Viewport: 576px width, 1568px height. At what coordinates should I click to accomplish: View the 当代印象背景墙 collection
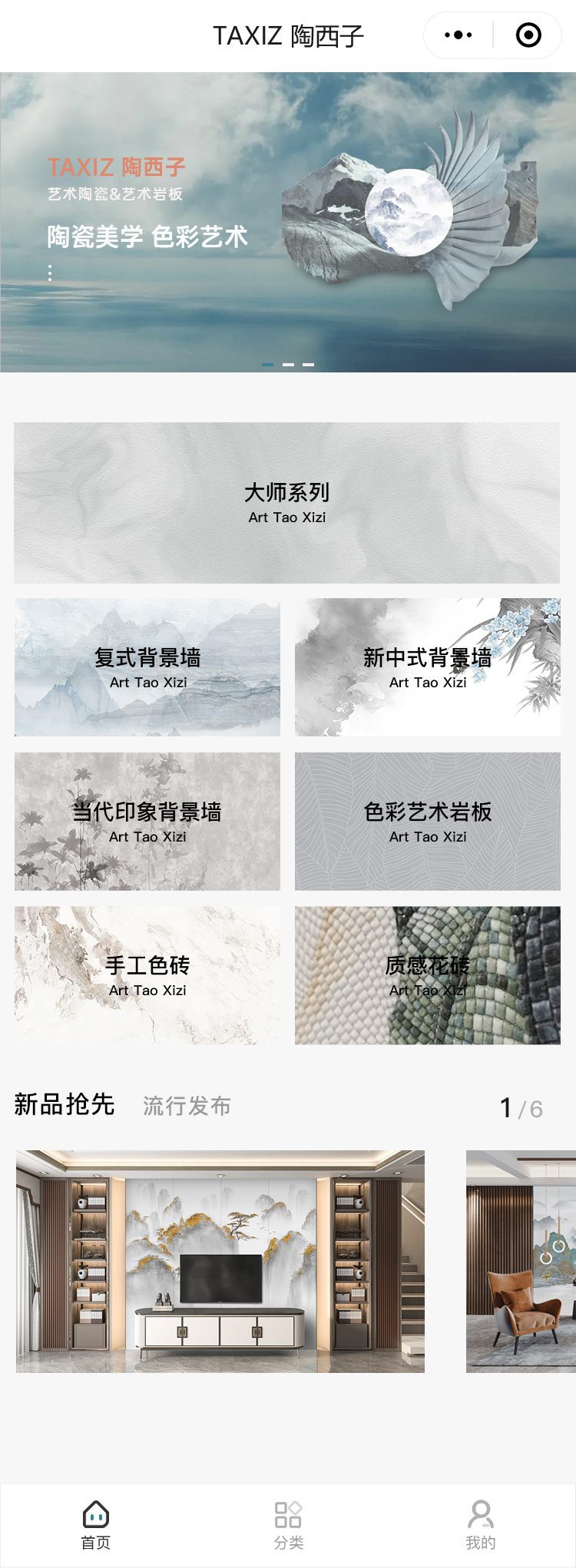point(147,822)
